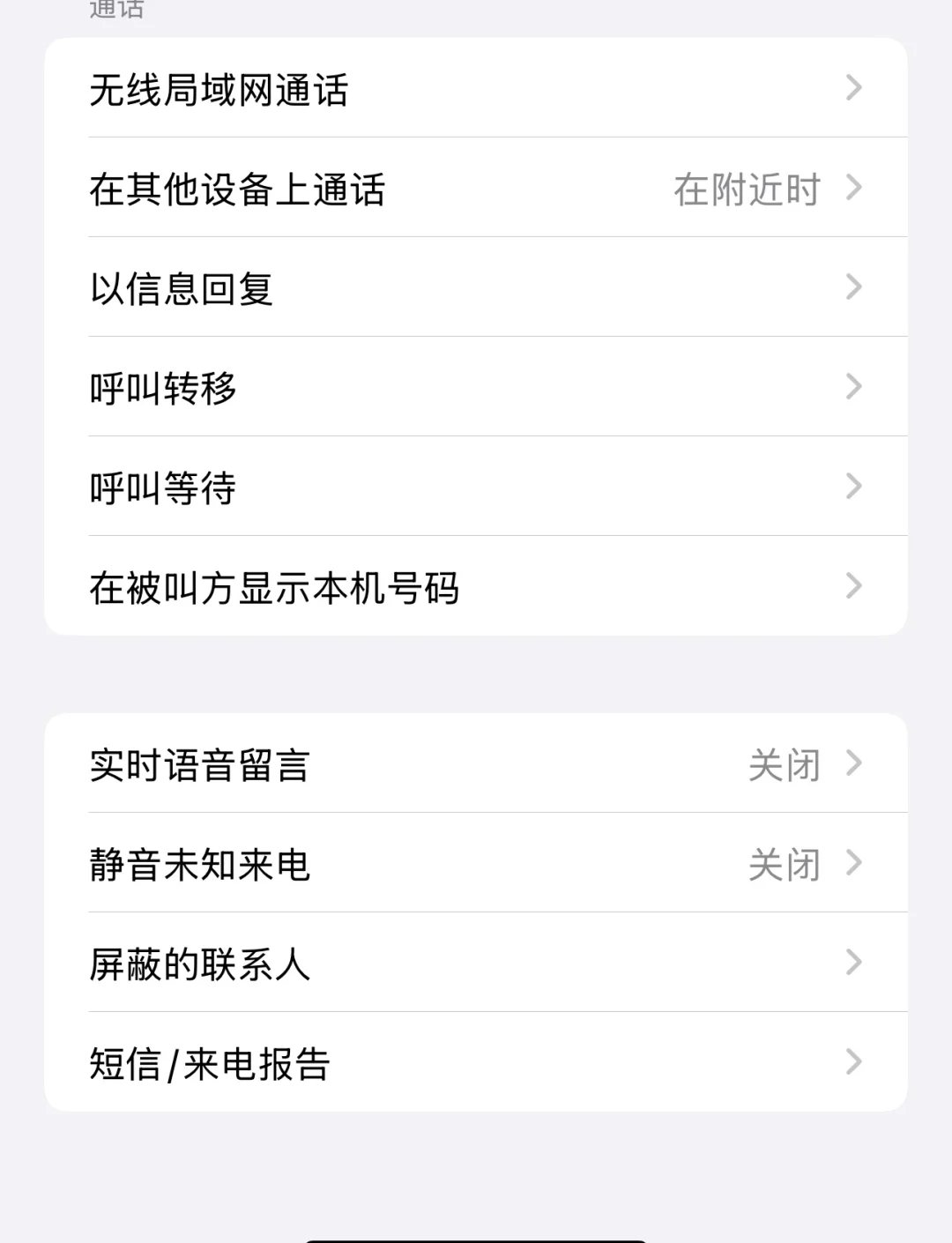
Task: Open 无线局域网通话 settings
Action: pos(476,88)
